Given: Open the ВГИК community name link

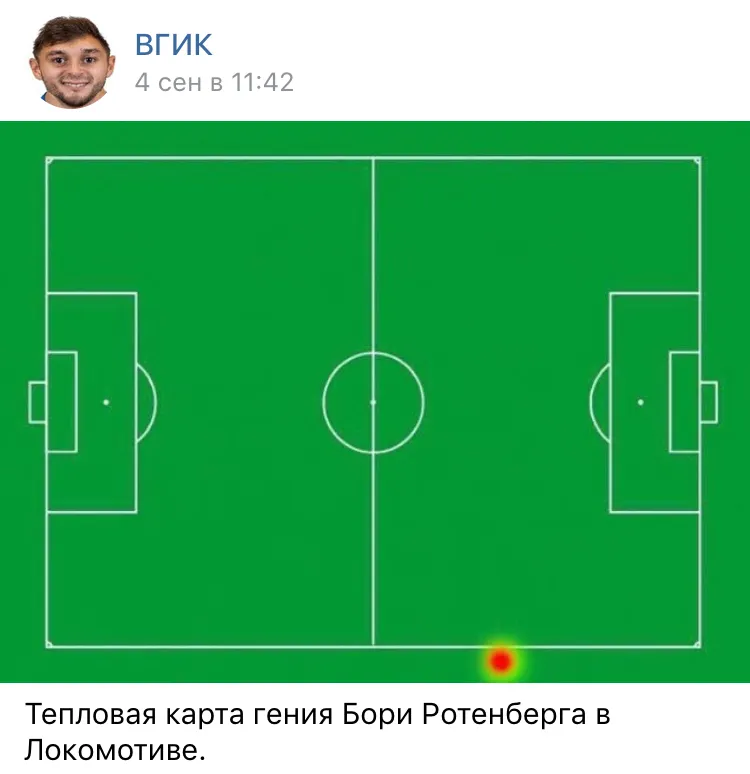Looking at the screenshot, I should (173, 44).
